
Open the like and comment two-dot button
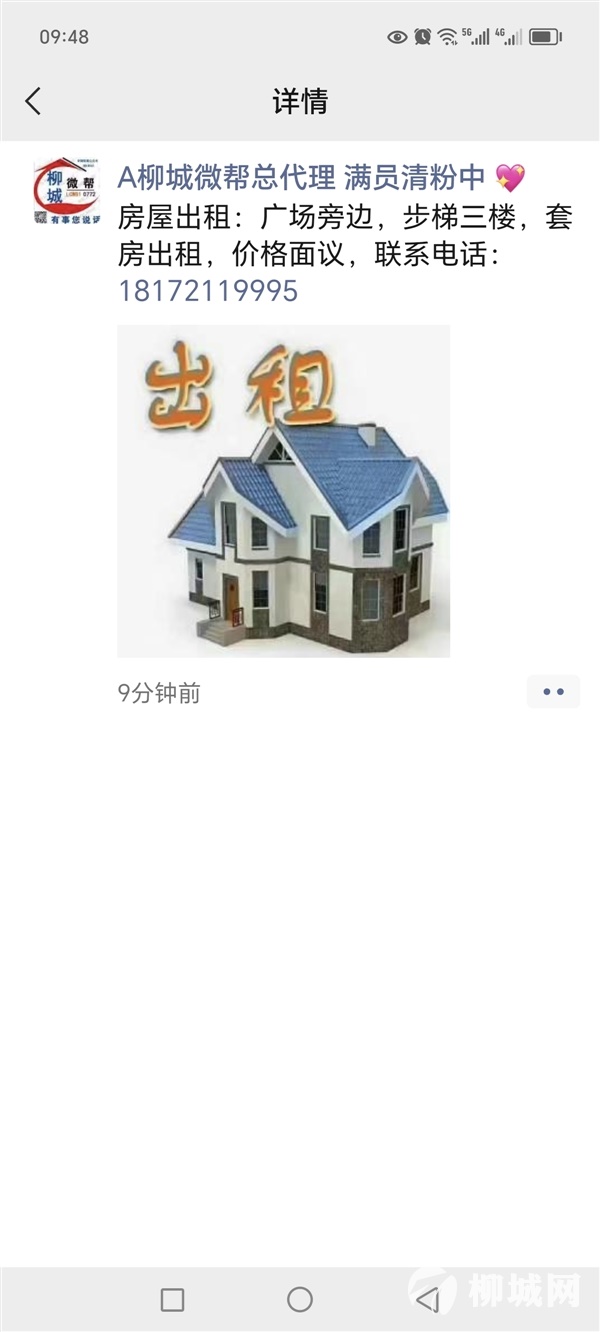coord(553,692)
